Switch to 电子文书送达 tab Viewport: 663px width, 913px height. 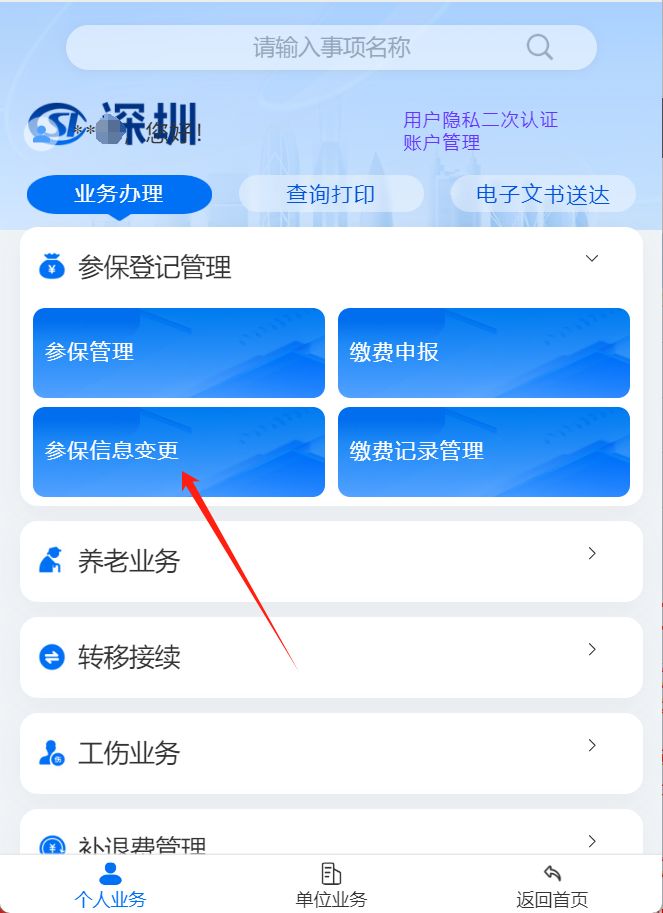543,194
